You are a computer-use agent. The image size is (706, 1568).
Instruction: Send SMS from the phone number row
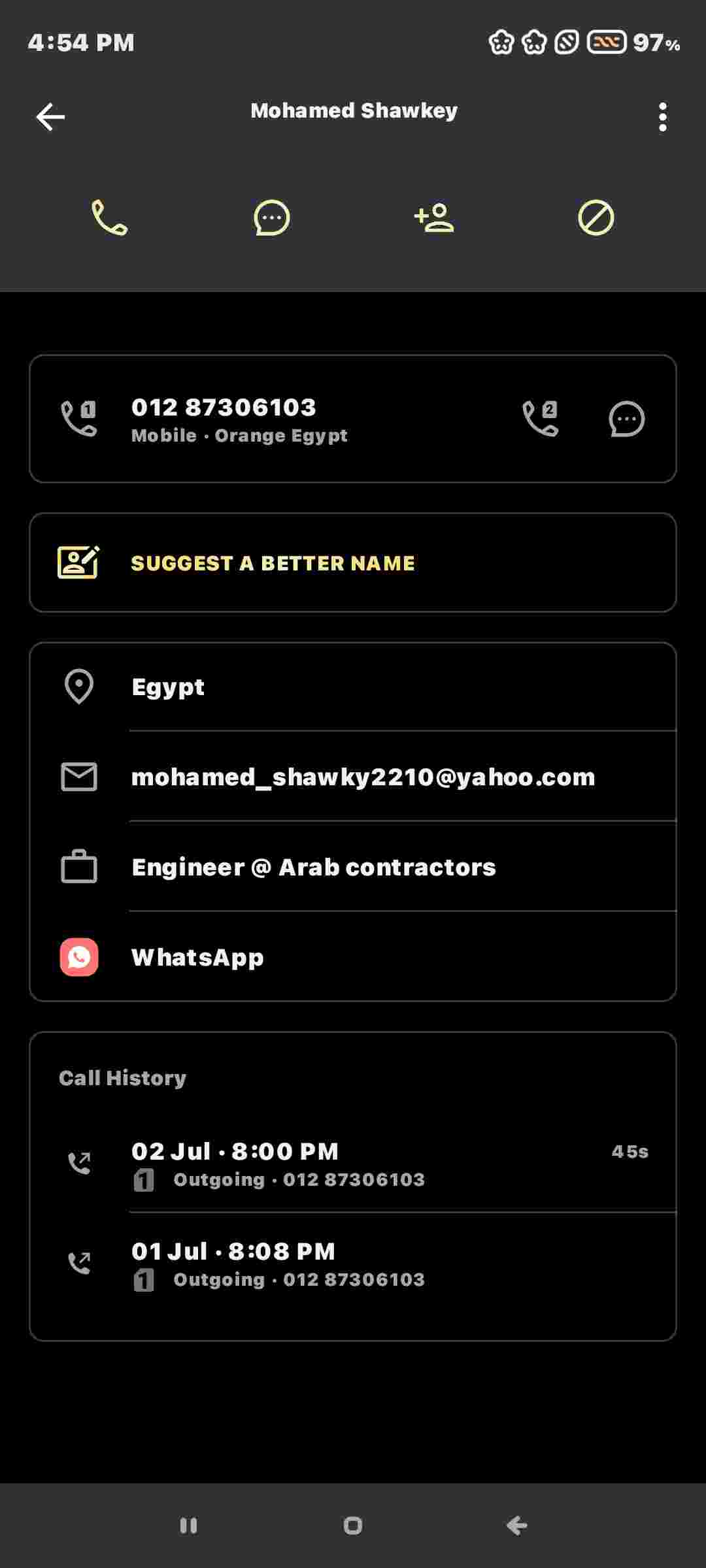(x=627, y=419)
